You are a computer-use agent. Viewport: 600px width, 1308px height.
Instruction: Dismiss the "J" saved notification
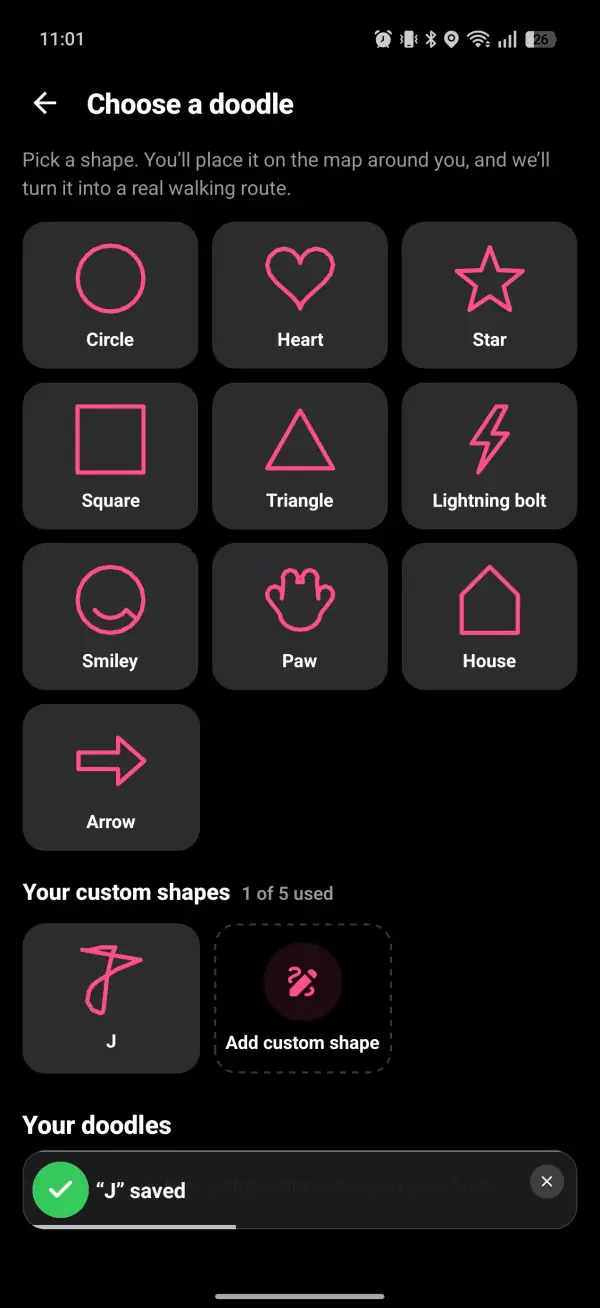coord(546,1181)
